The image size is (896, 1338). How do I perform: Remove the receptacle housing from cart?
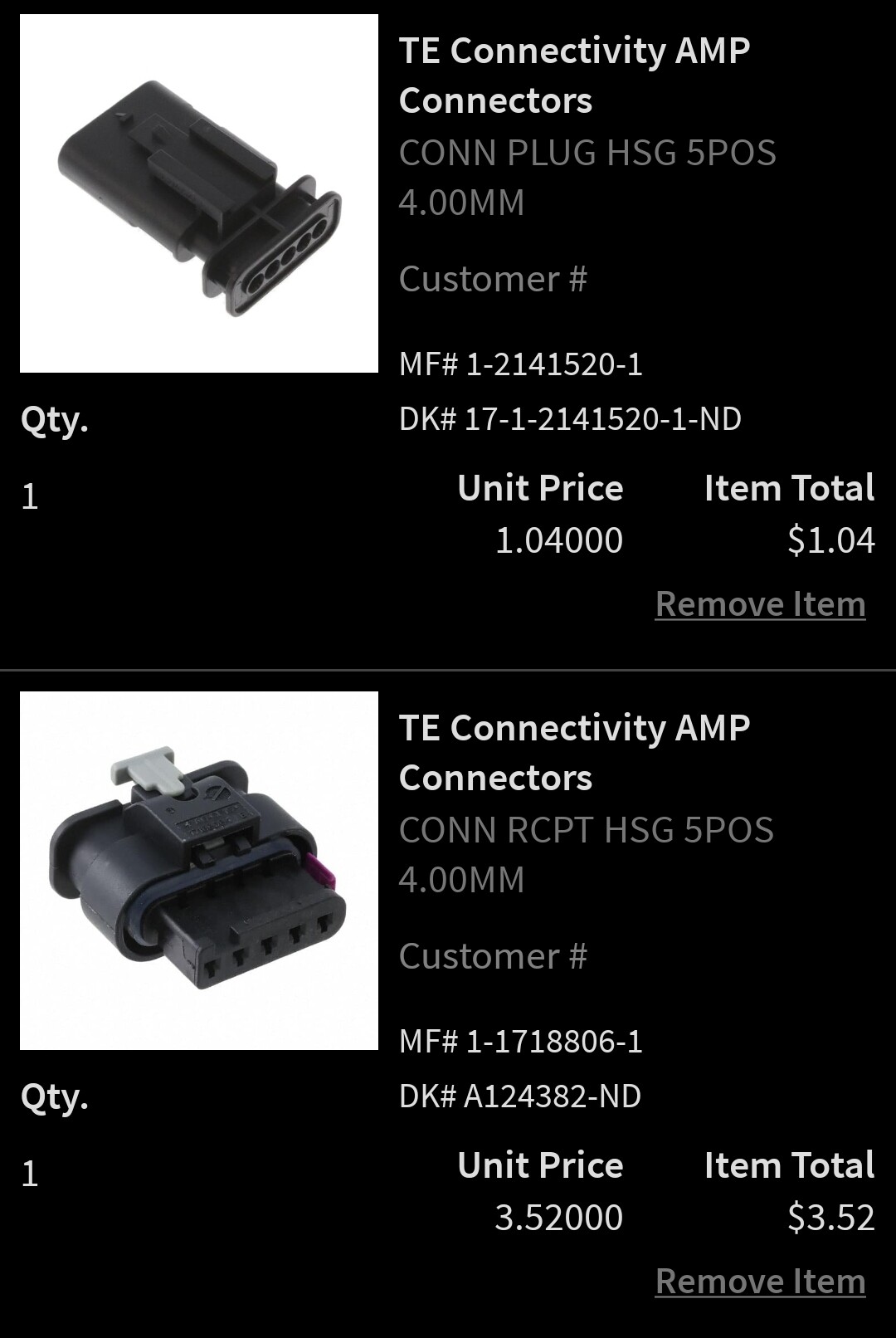coord(759,1280)
